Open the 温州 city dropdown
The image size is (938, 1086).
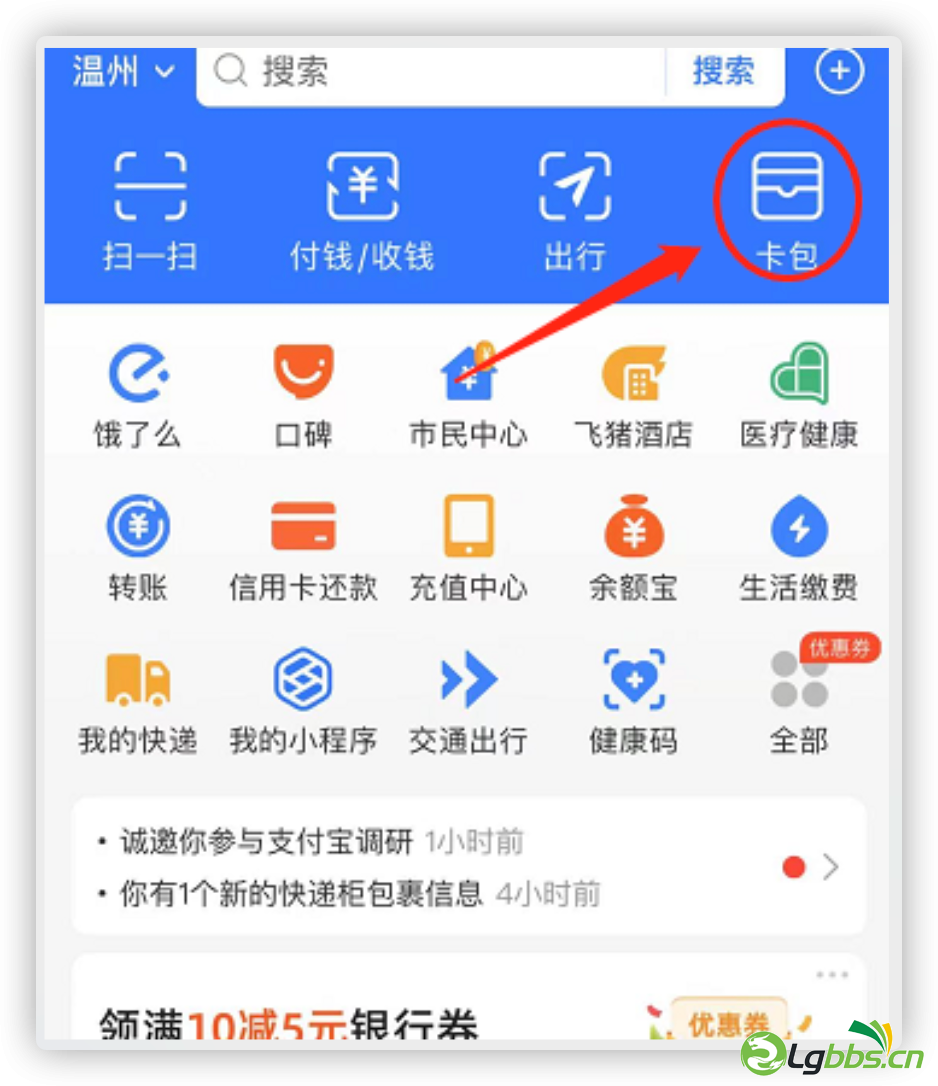pos(123,72)
